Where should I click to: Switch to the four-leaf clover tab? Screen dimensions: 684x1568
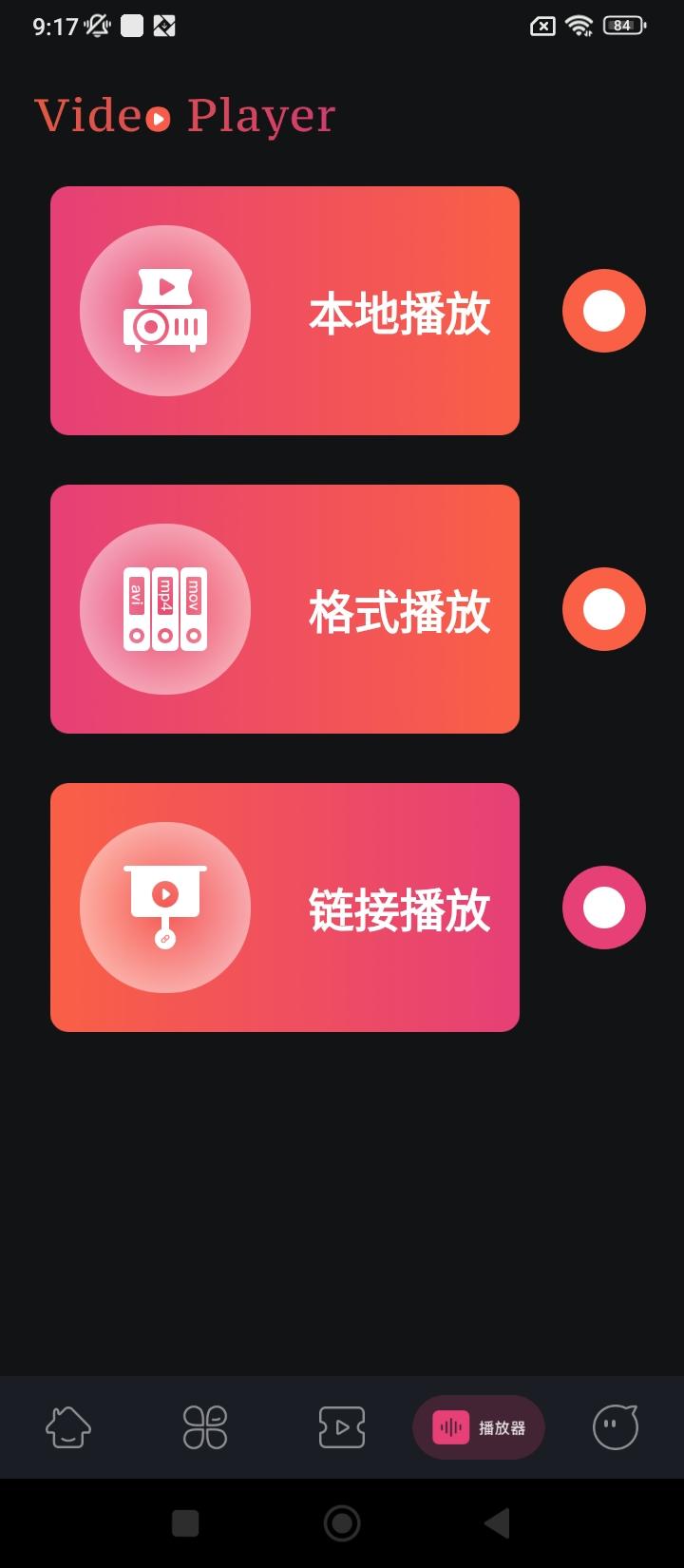[x=205, y=1427]
